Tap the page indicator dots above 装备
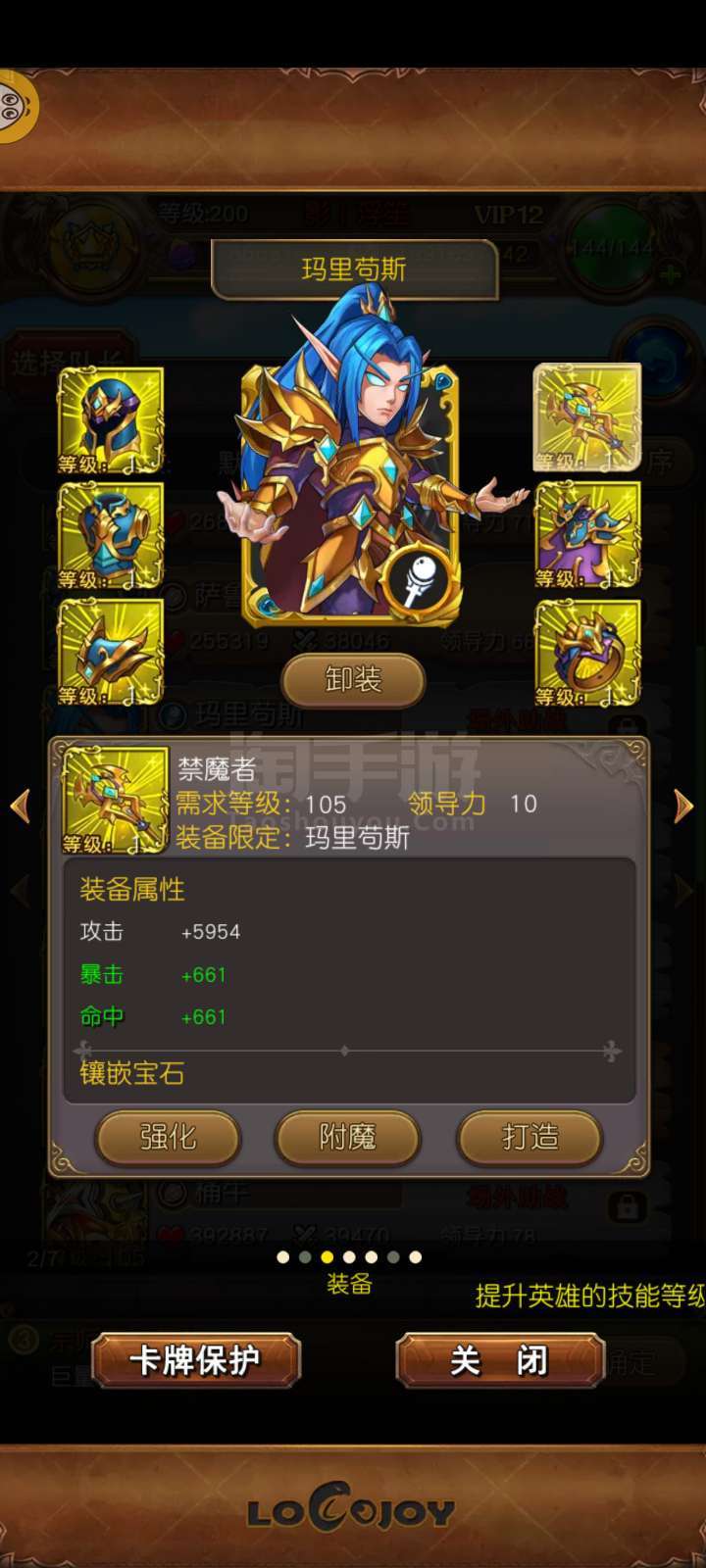706x1568 pixels. 349,1256
